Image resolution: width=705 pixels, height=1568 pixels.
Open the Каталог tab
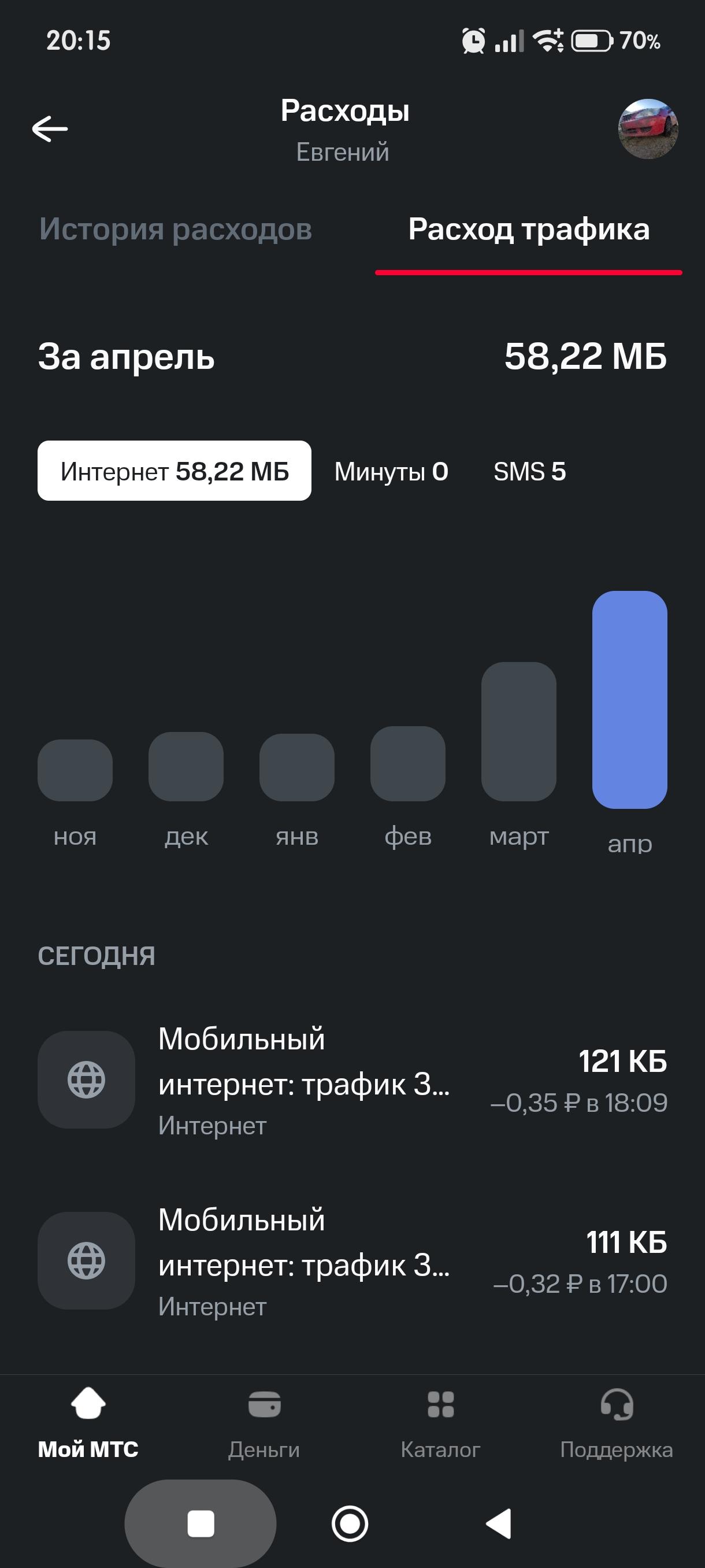440,1423
